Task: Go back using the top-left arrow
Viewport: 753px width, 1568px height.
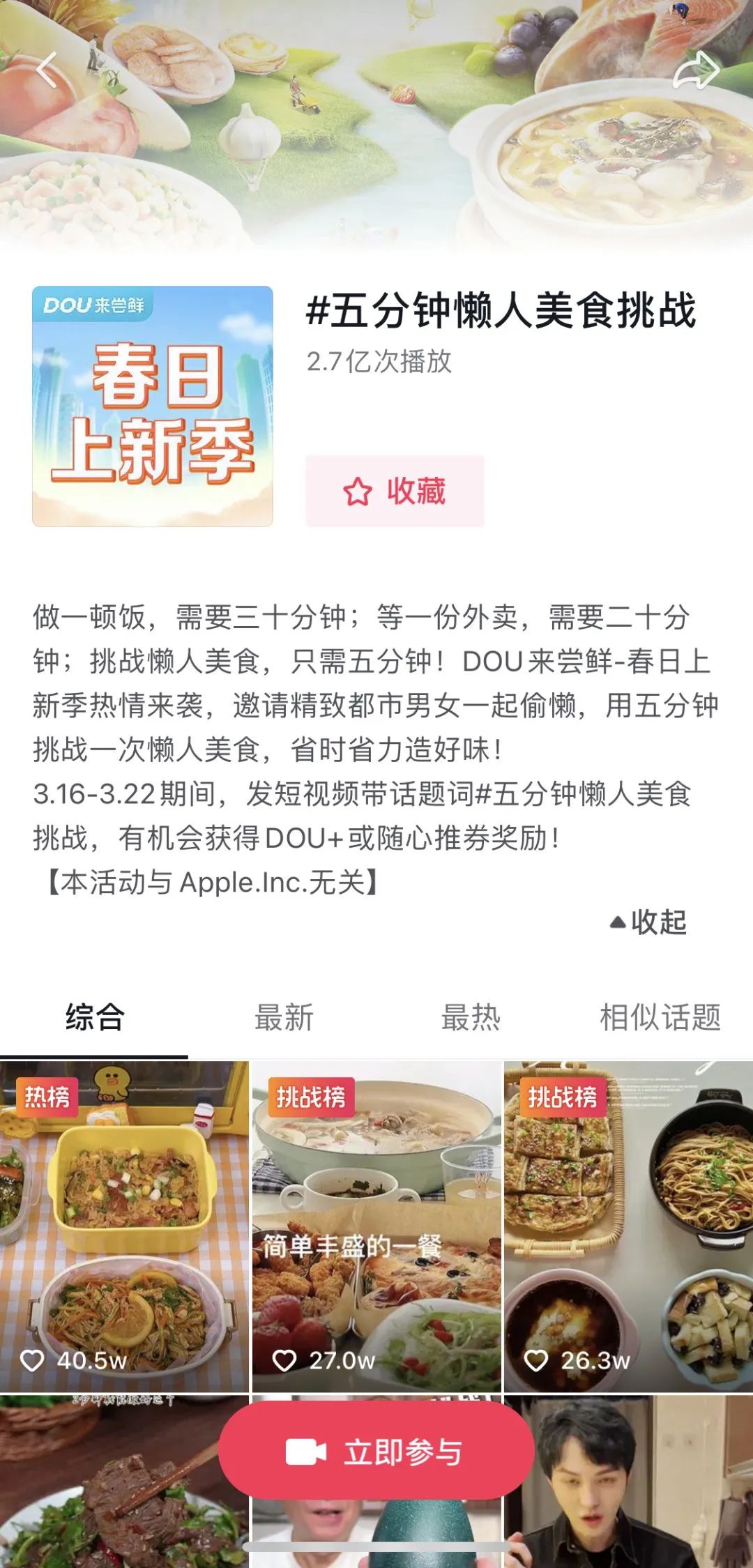Action: click(47, 70)
